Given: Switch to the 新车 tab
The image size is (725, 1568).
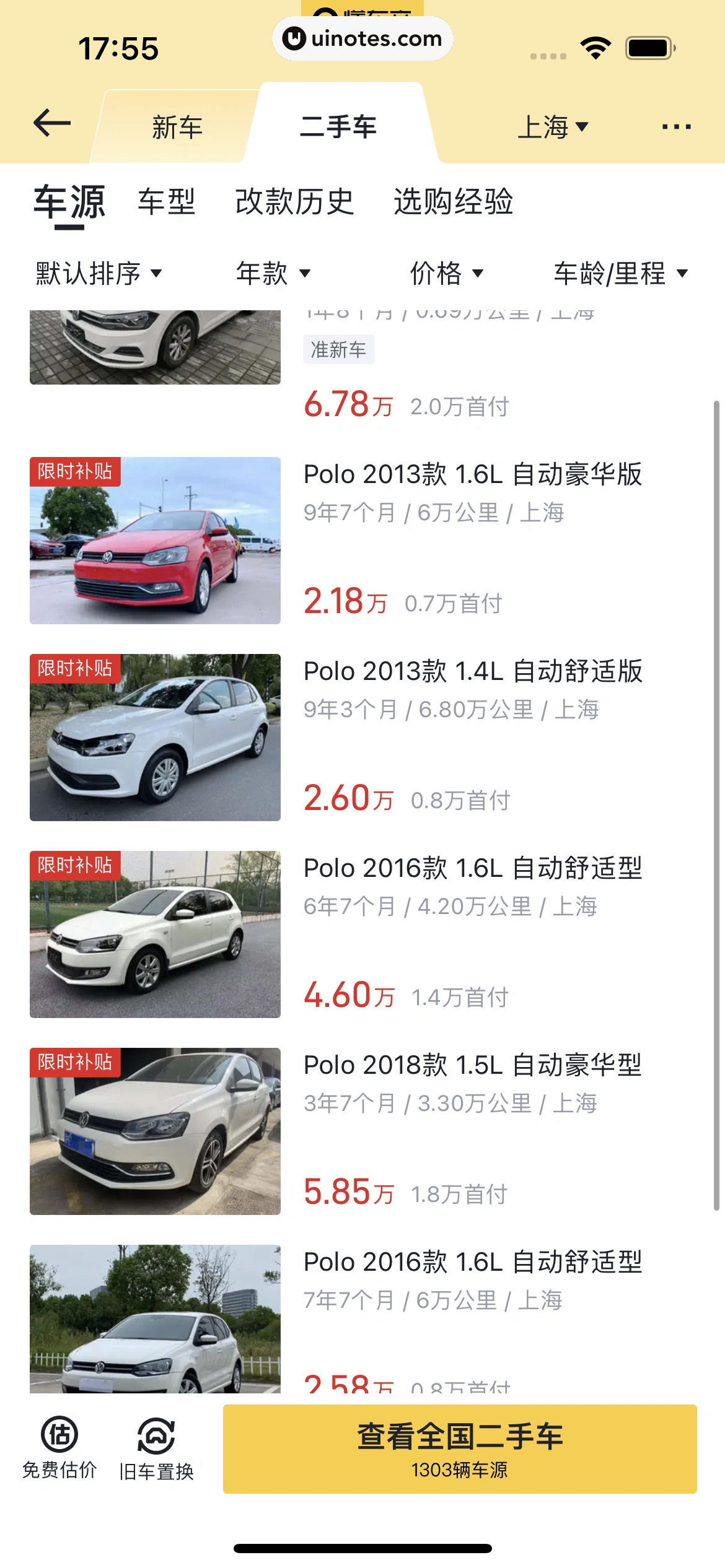Looking at the screenshot, I should (177, 127).
